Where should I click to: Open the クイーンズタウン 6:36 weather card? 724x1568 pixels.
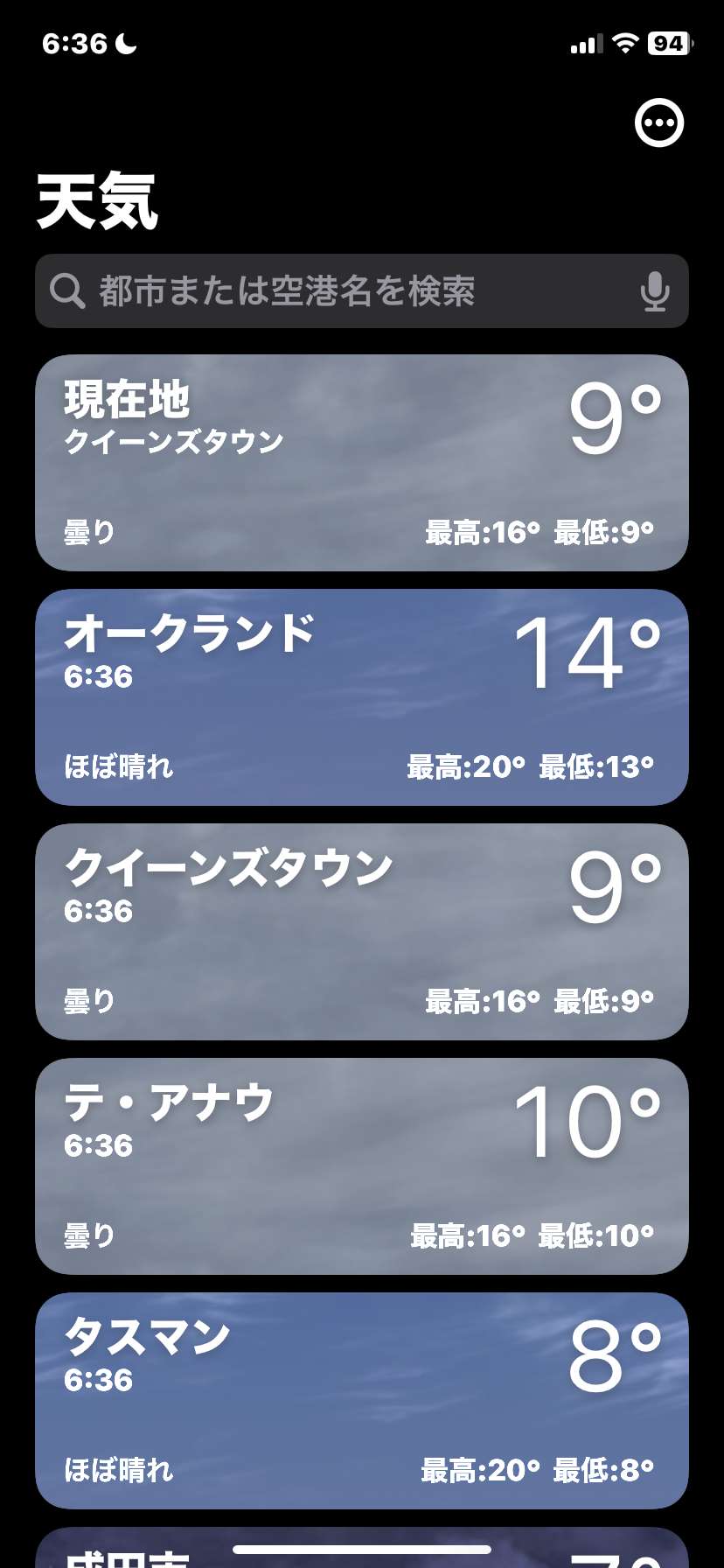tap(362, 932)
